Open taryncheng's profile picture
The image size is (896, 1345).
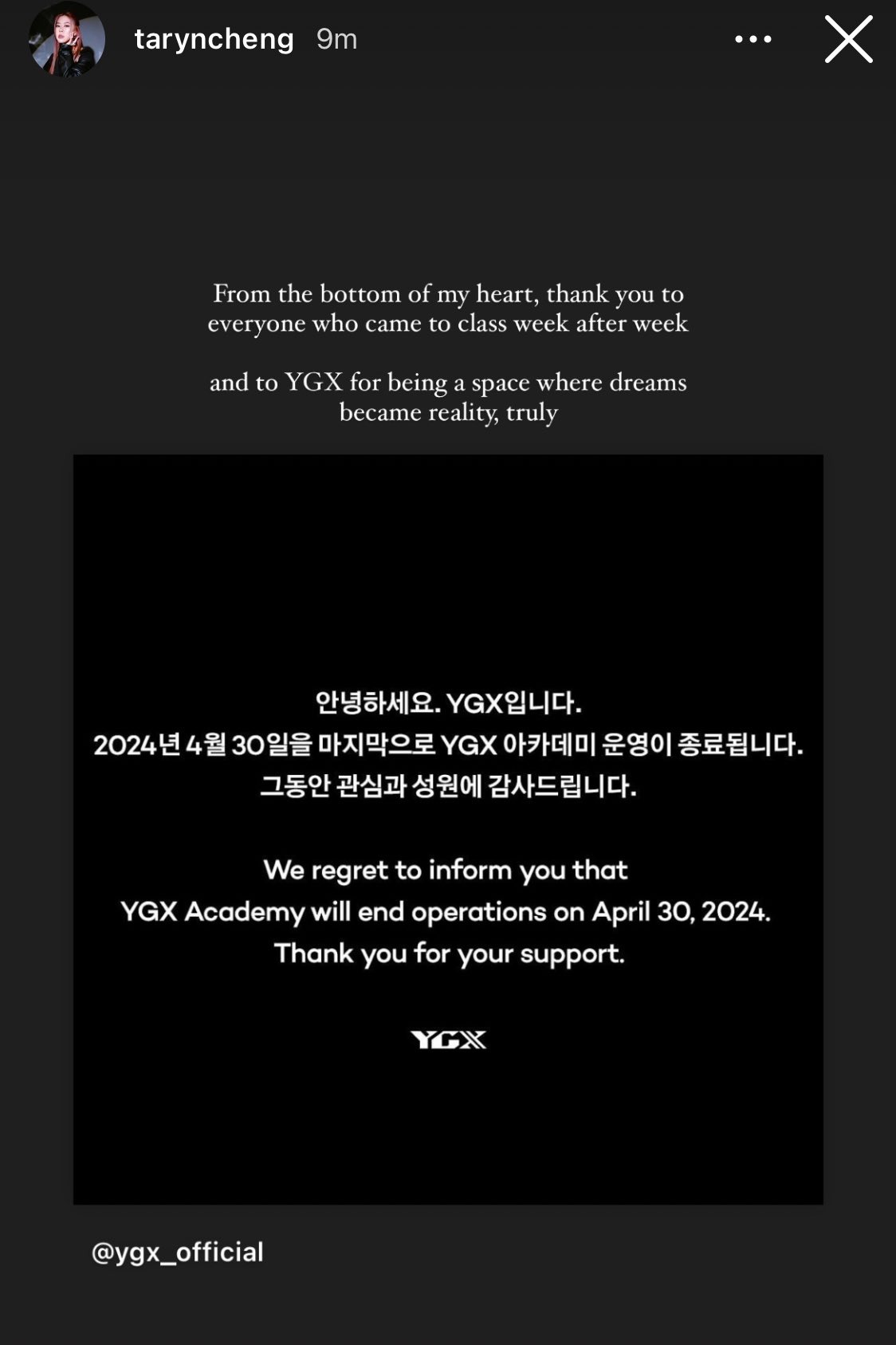click(67, 40)
